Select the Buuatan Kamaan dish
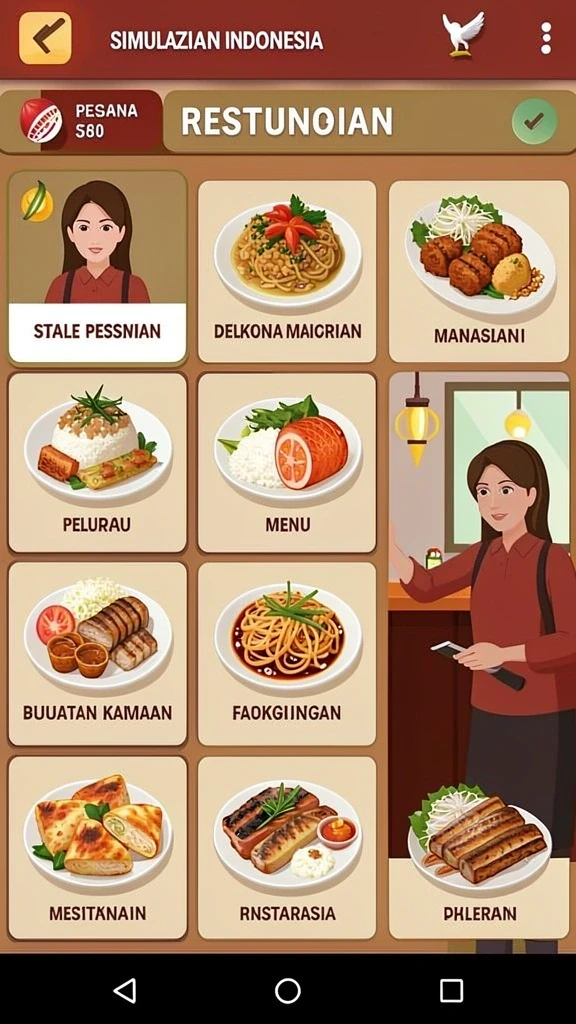 click(97, 654)
